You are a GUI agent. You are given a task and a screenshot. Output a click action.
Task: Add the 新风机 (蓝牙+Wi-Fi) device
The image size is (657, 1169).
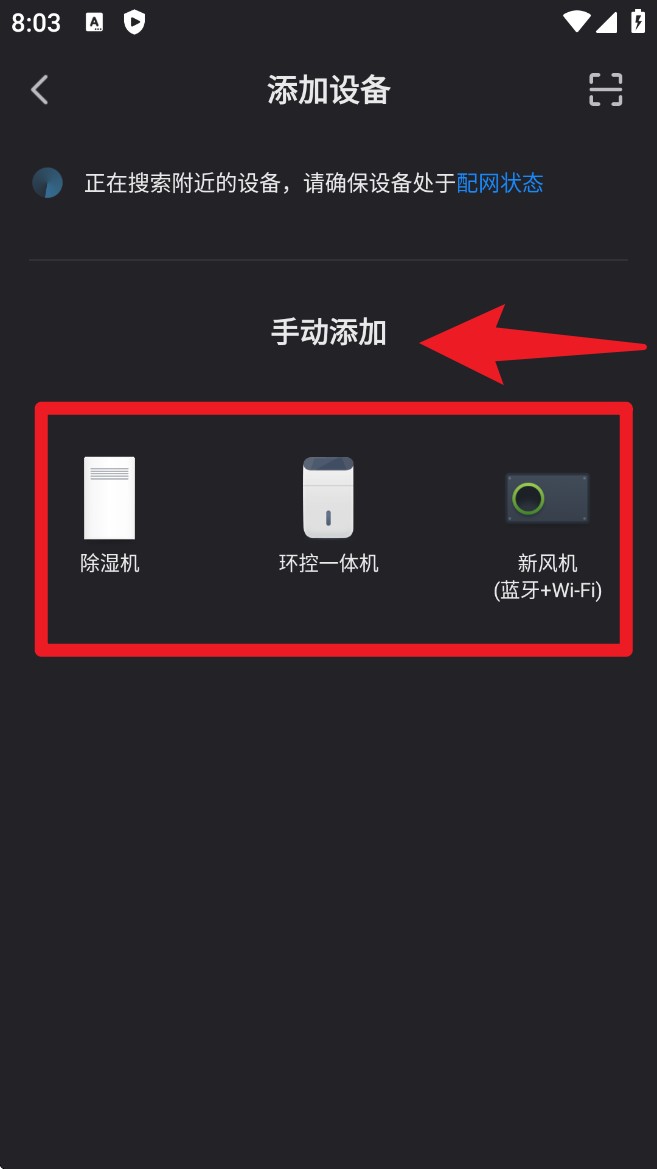(547, 530)
